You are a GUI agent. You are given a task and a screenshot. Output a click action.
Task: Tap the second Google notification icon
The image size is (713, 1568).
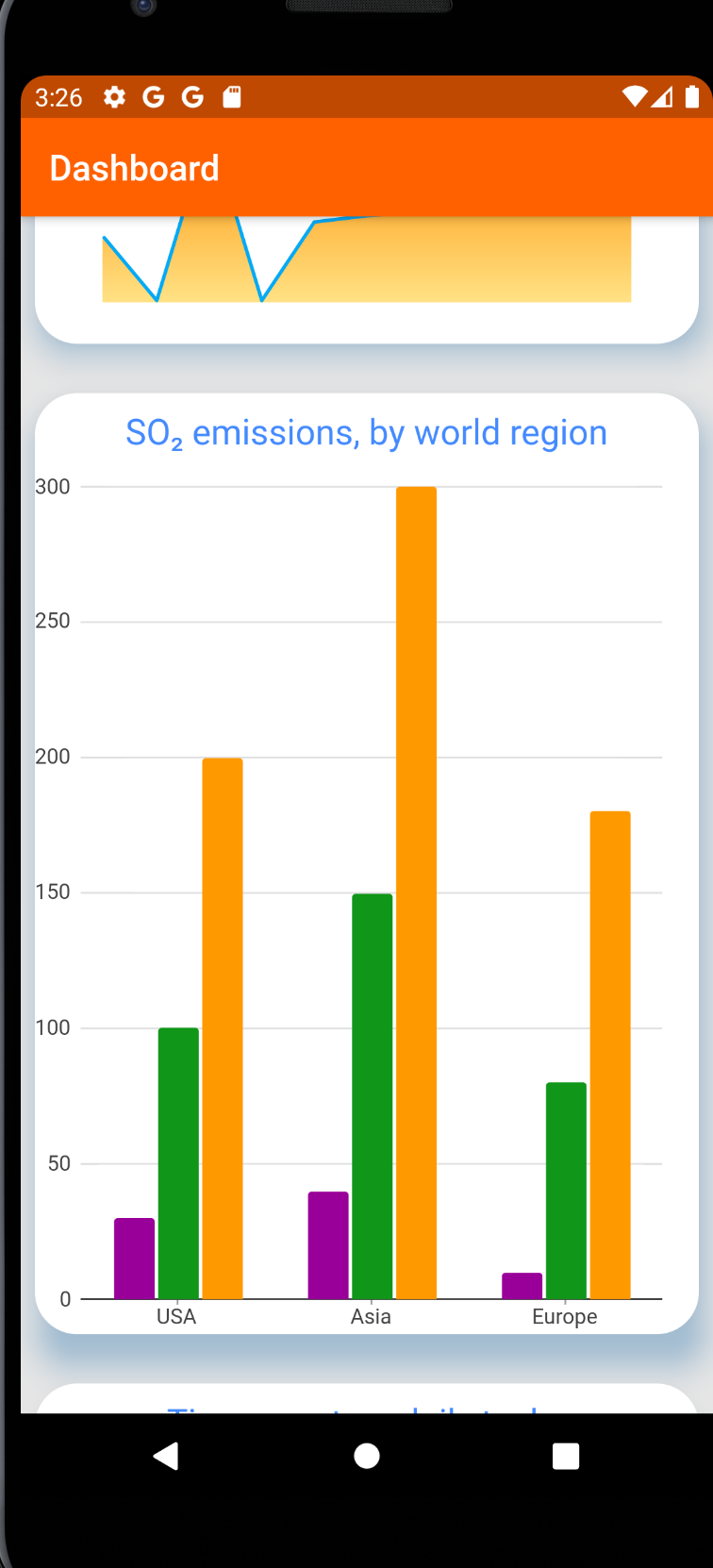click(x=191, y=97)
